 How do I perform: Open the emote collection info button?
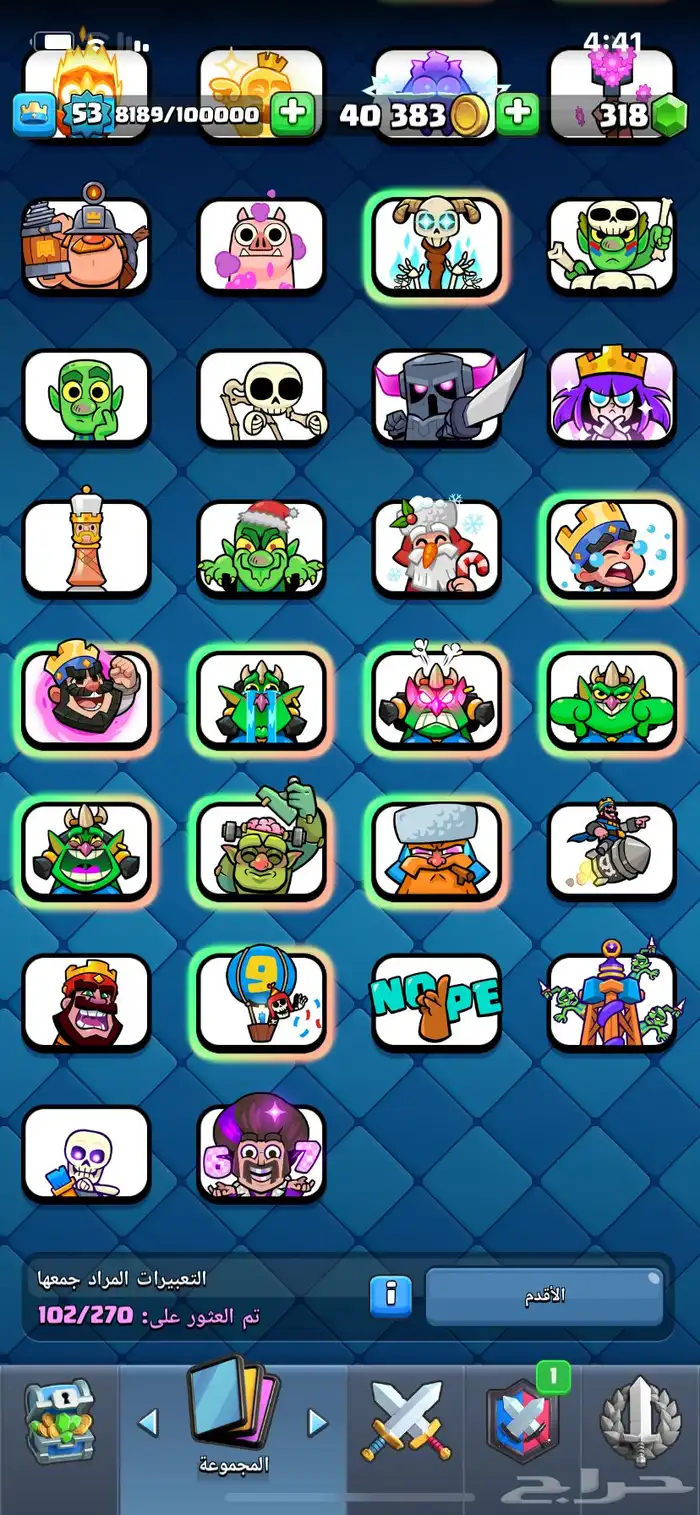(x=390, y=1296)
